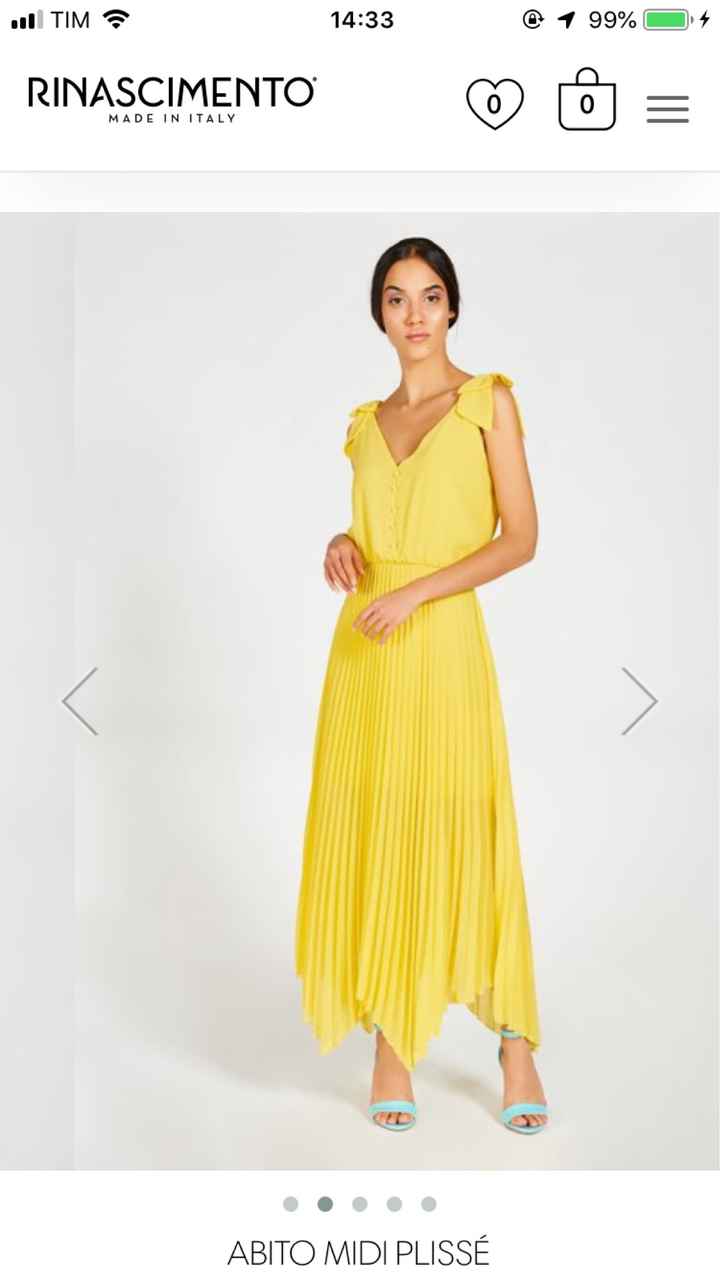Show the previous product photo

(x=80, y=701)
